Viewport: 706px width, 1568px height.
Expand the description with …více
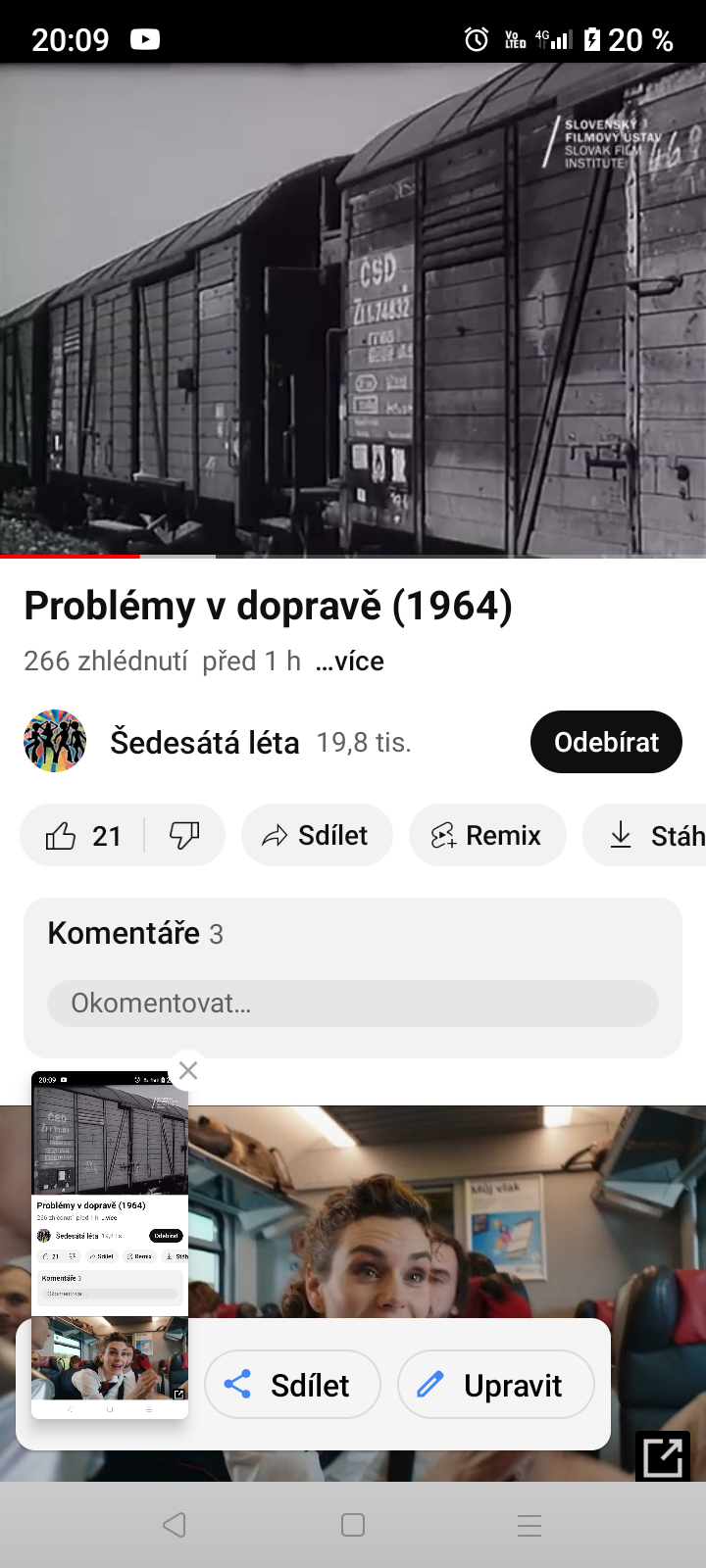(x=350, y=661)
